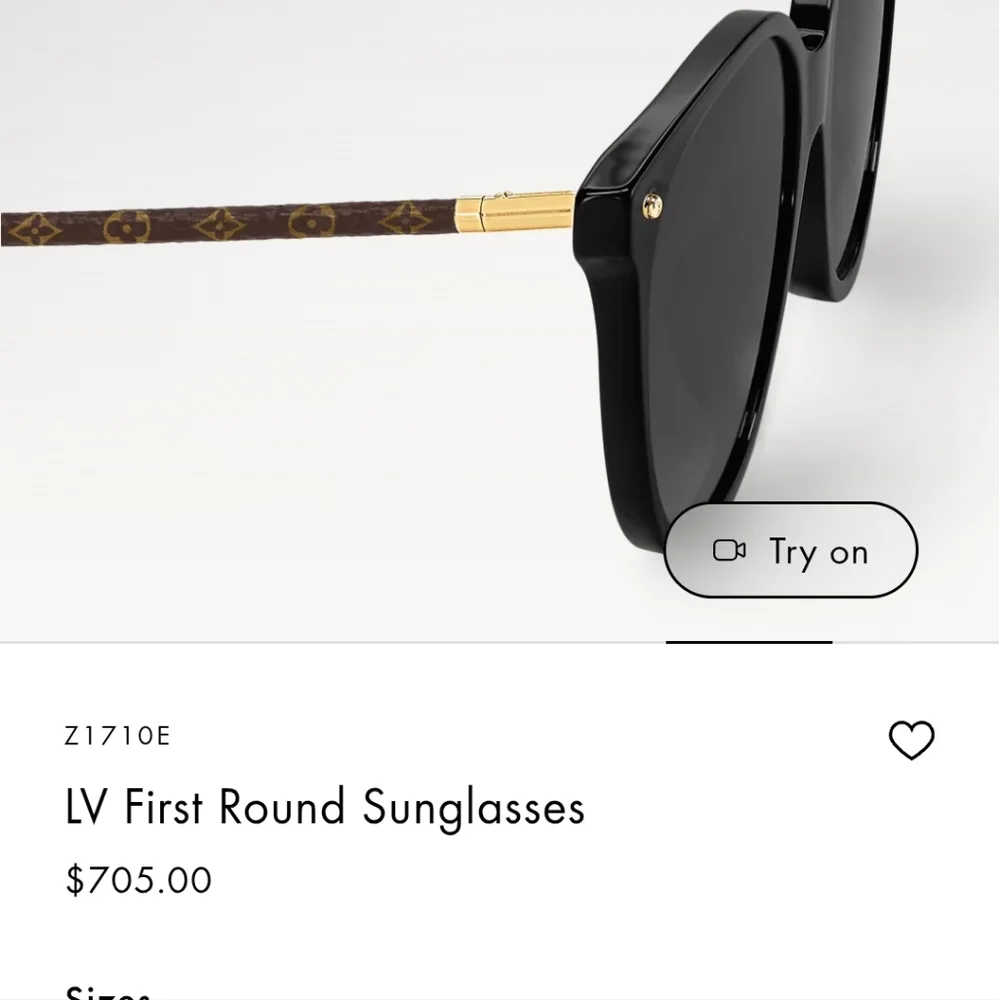
Task: Click the Try on button
Action: click(x=790, y=550)
